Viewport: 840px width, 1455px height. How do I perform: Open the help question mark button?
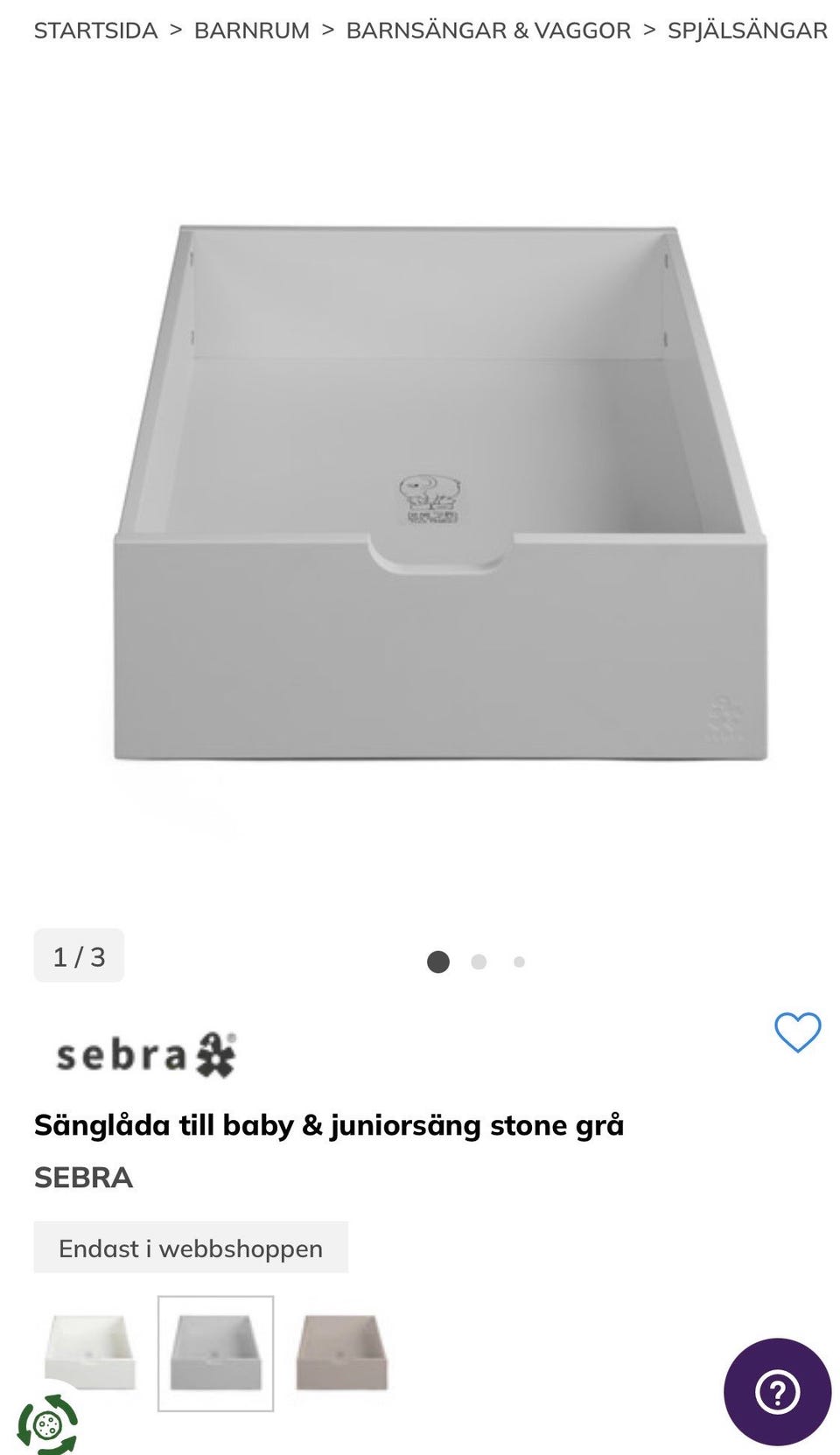pyautogui.click(x=777, y=1391)
